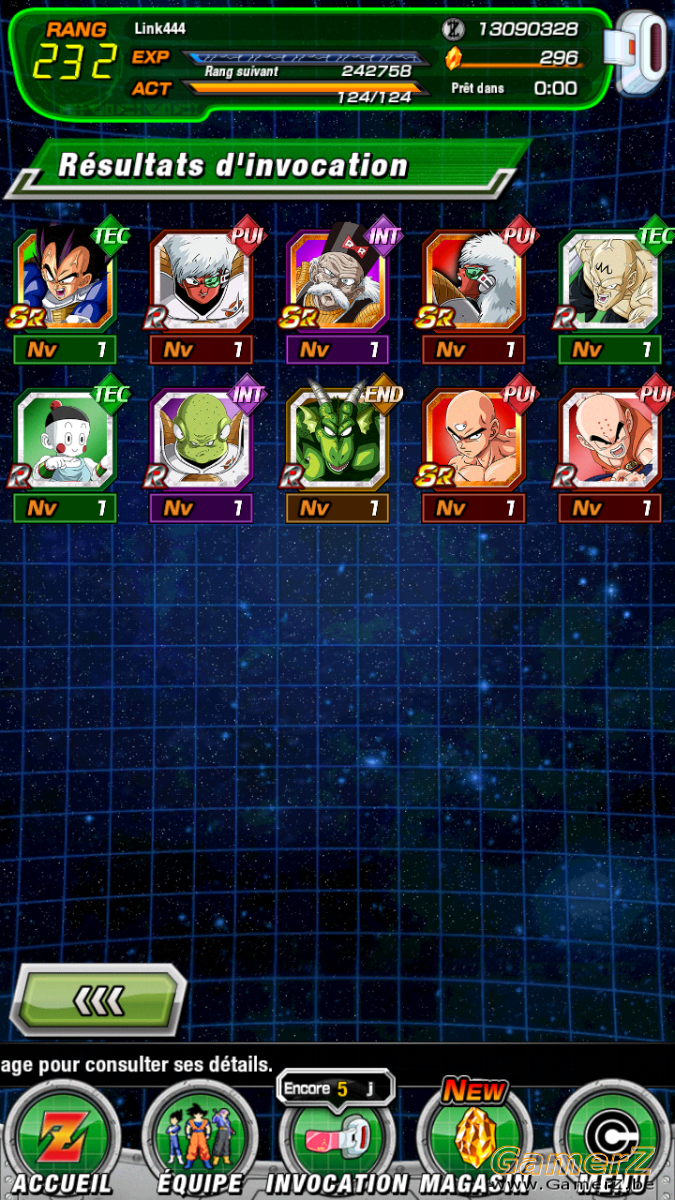Viewport: 675px width, 1200px height.
Task: View the R TEC pale muscular fighter card
Action: pyautogui.click(x=610, y=281)
